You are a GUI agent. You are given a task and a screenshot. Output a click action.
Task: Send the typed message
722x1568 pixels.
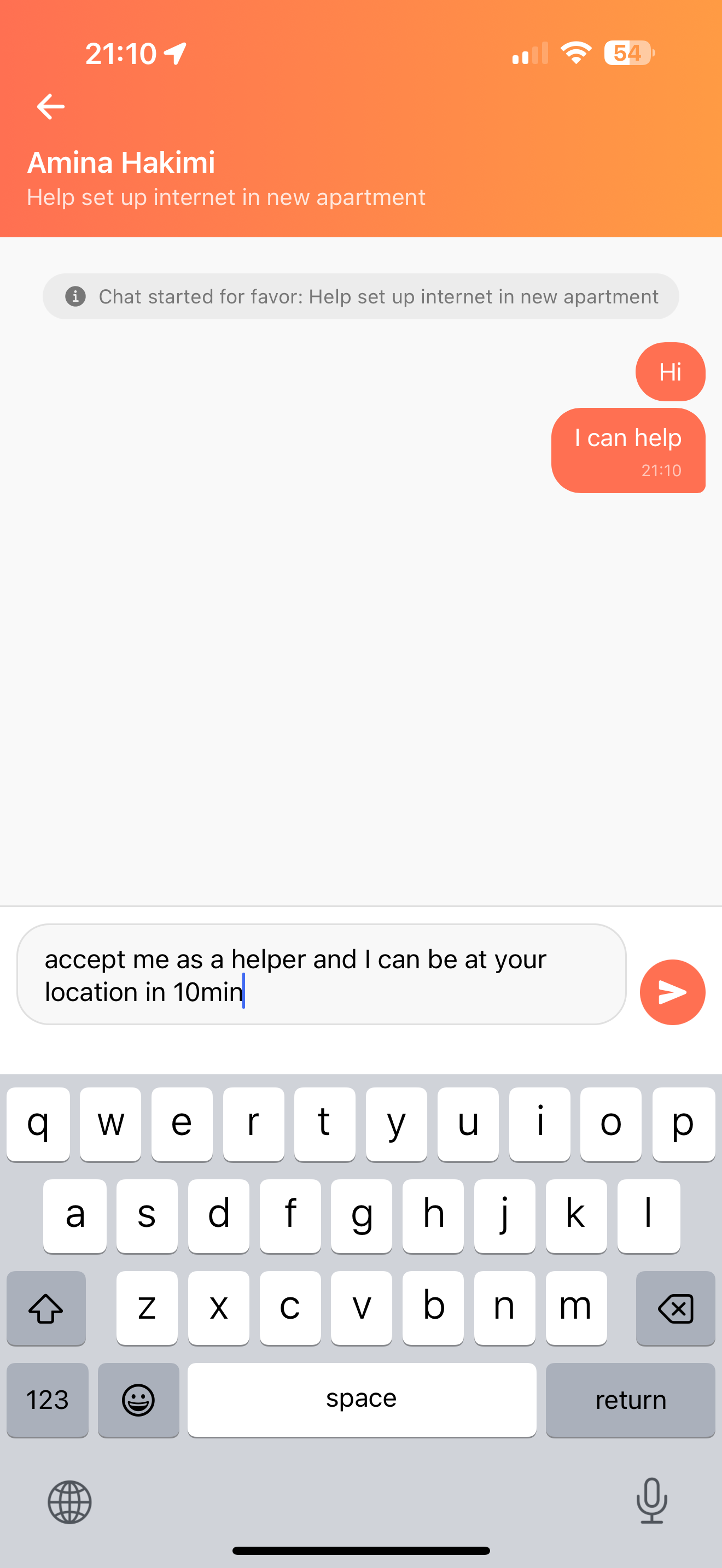pos(672,992)
